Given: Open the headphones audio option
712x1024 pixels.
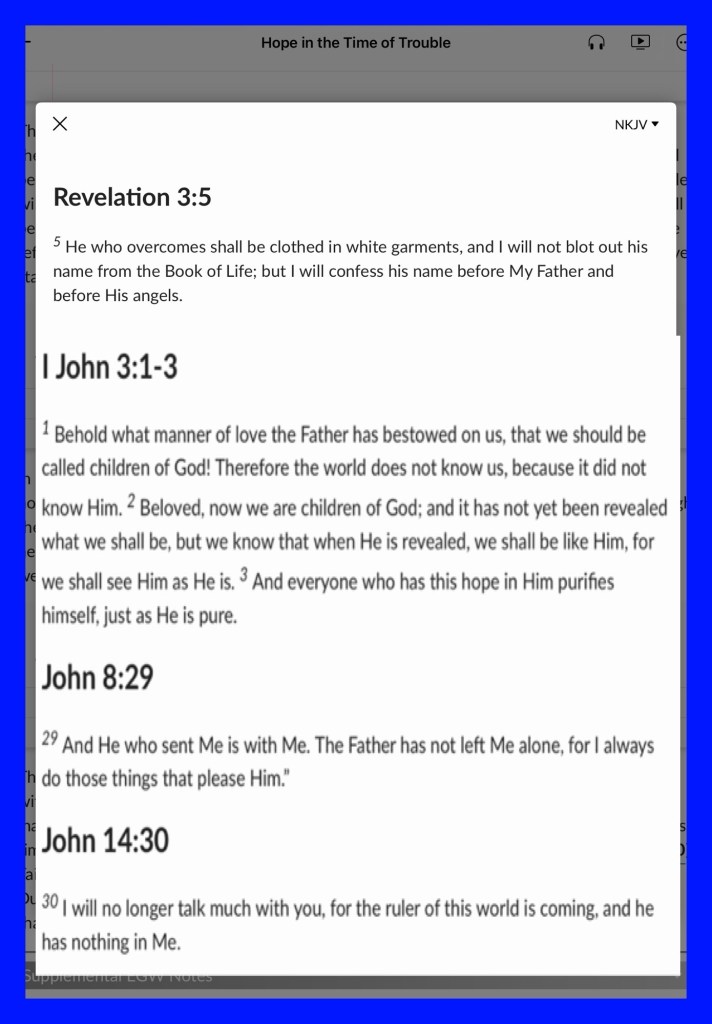Looking at the screenshot, I should click(597, 43).
